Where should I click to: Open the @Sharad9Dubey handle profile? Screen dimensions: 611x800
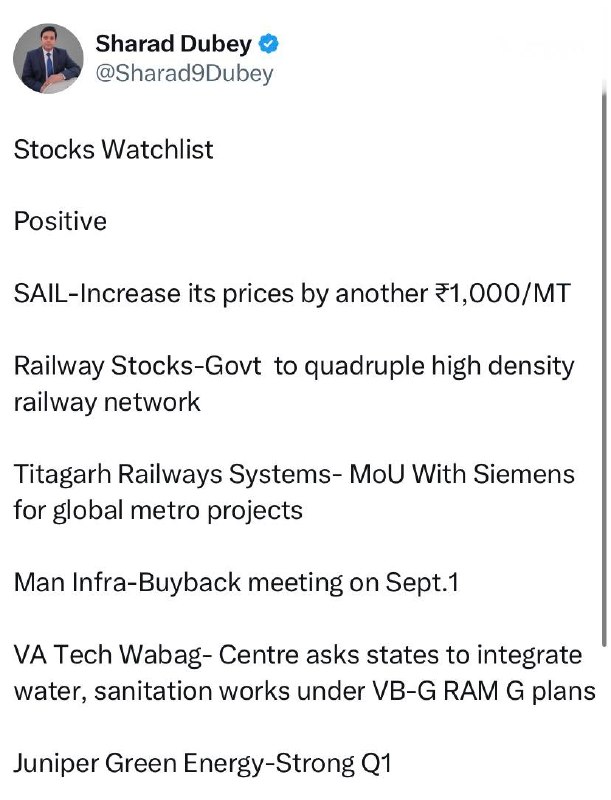(184, 73)
